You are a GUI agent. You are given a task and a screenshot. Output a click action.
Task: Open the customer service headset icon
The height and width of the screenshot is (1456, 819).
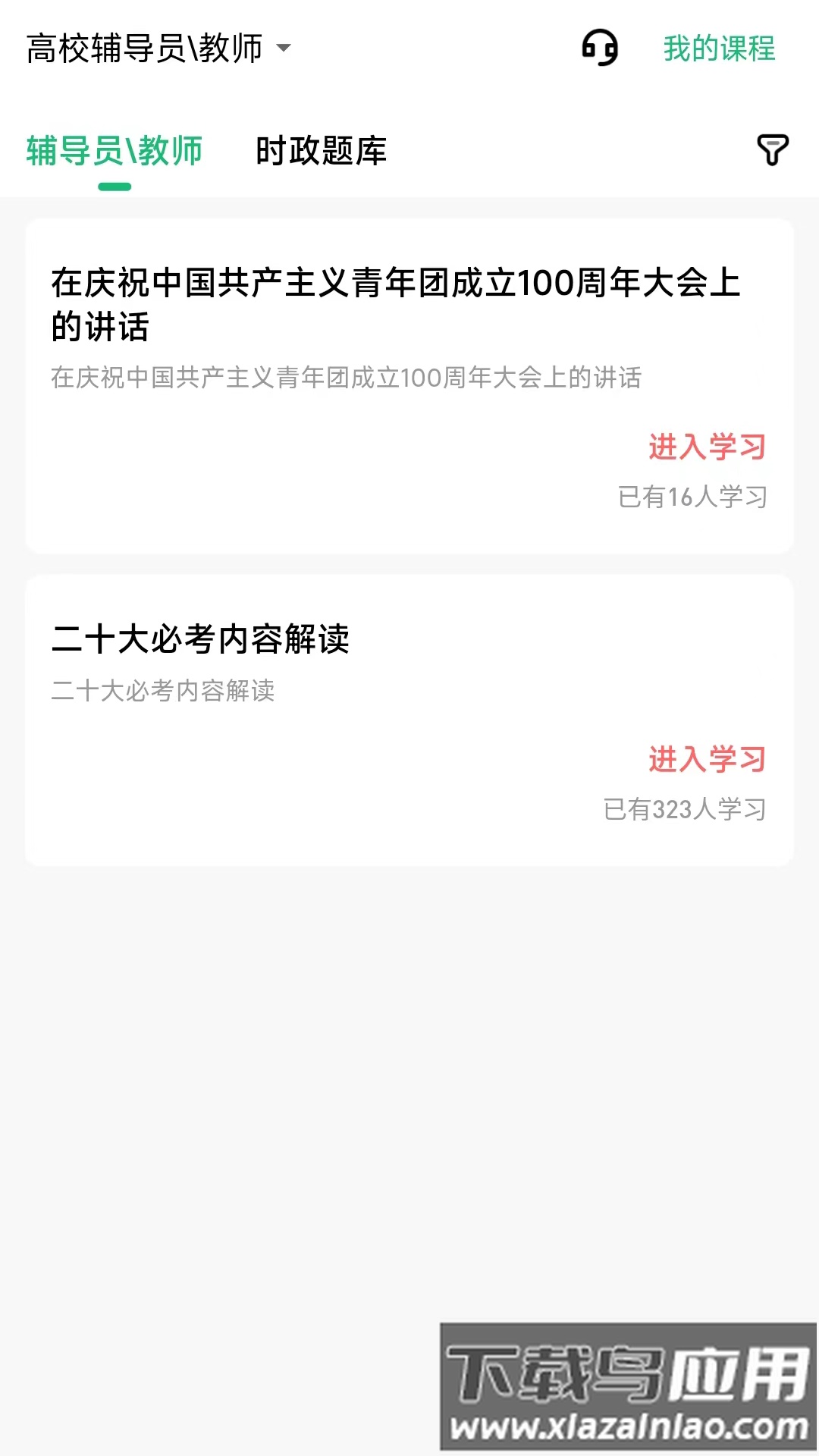click(599, 49)
